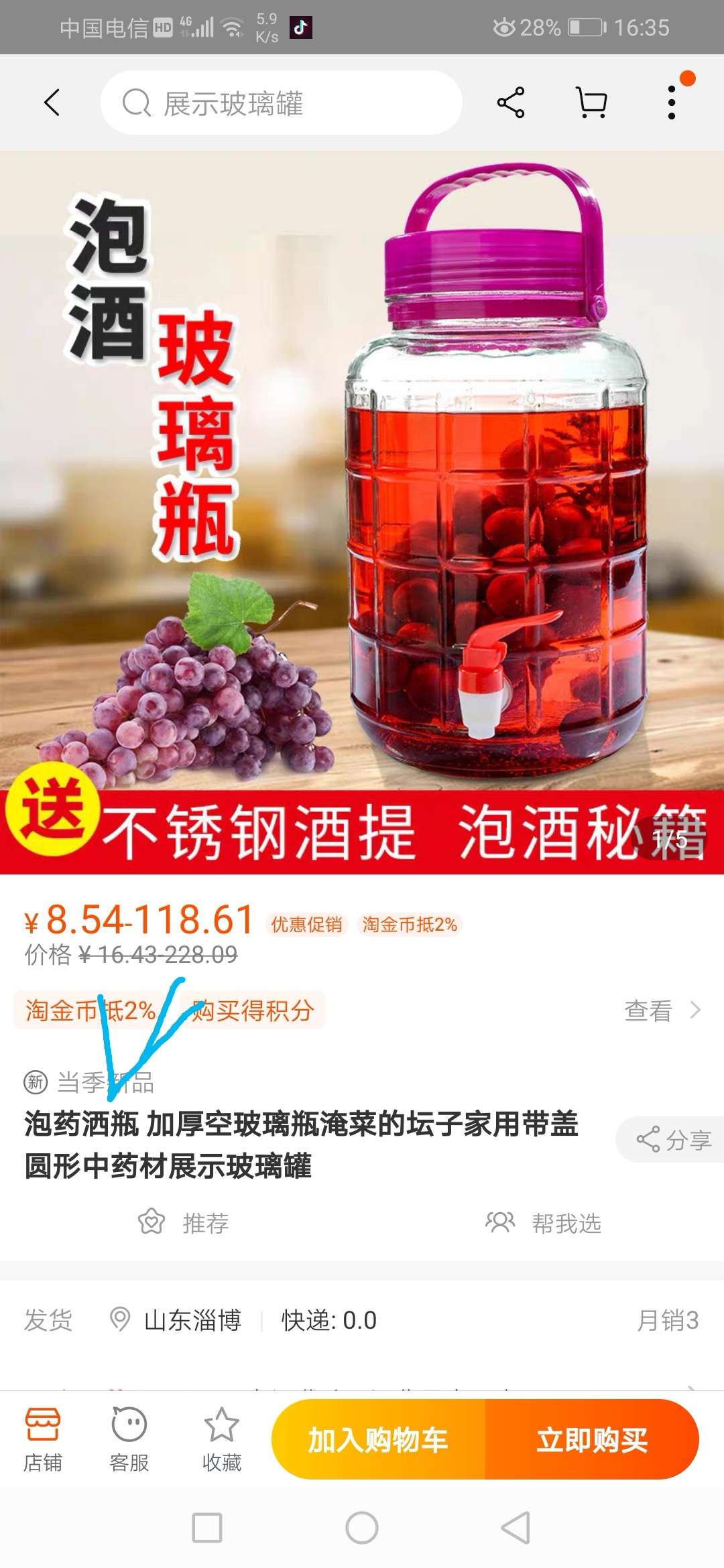Share this product from the top bar

(511, 103)
